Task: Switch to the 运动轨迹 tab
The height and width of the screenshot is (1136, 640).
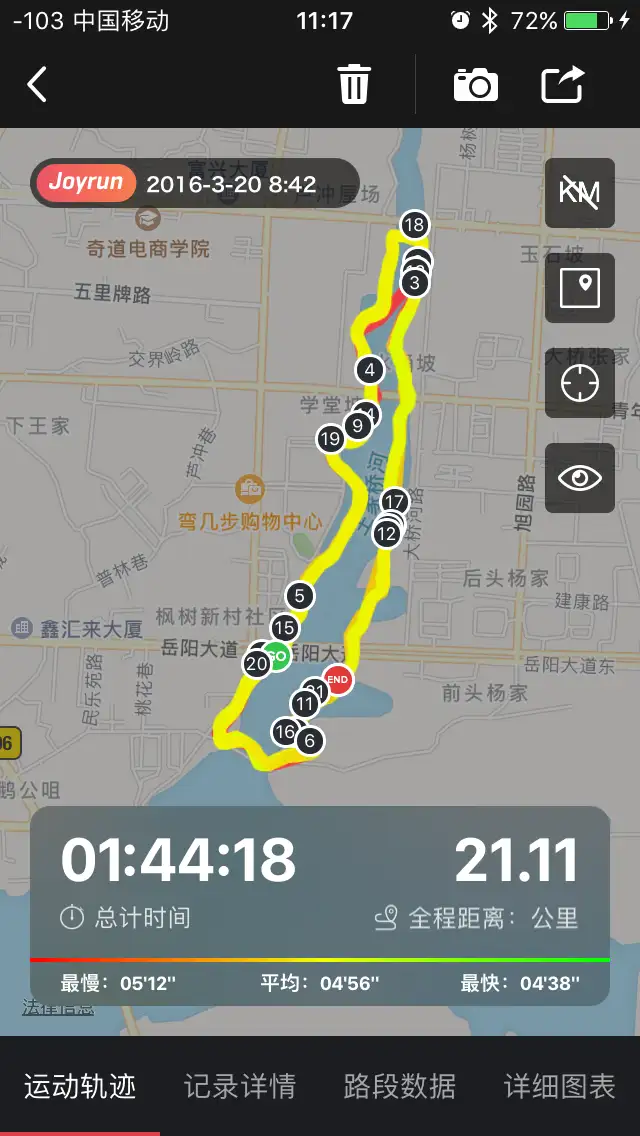Action: [80, 1086]
